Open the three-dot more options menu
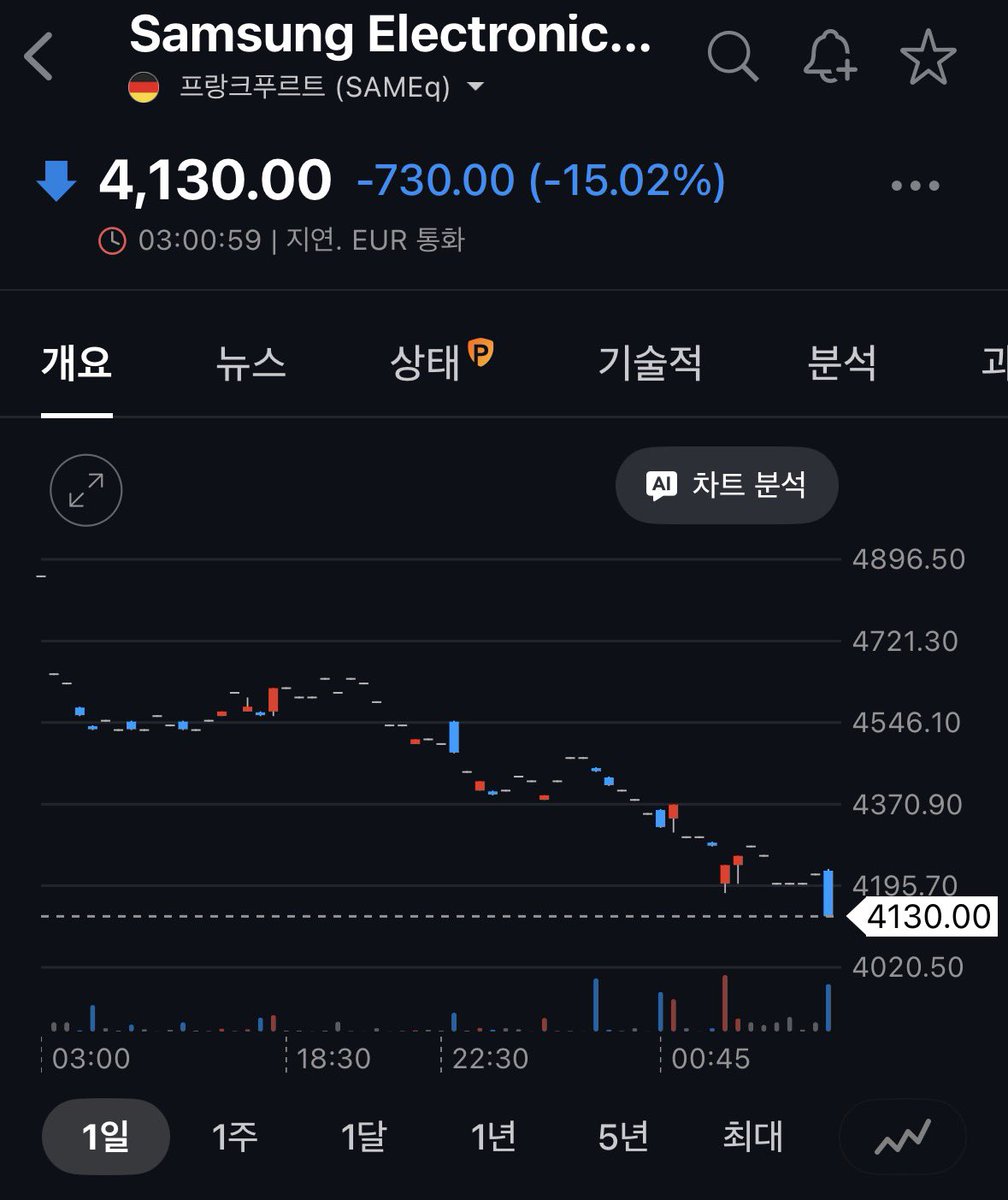Viewport: 1008px width, 1200px height. click(914, 185)
